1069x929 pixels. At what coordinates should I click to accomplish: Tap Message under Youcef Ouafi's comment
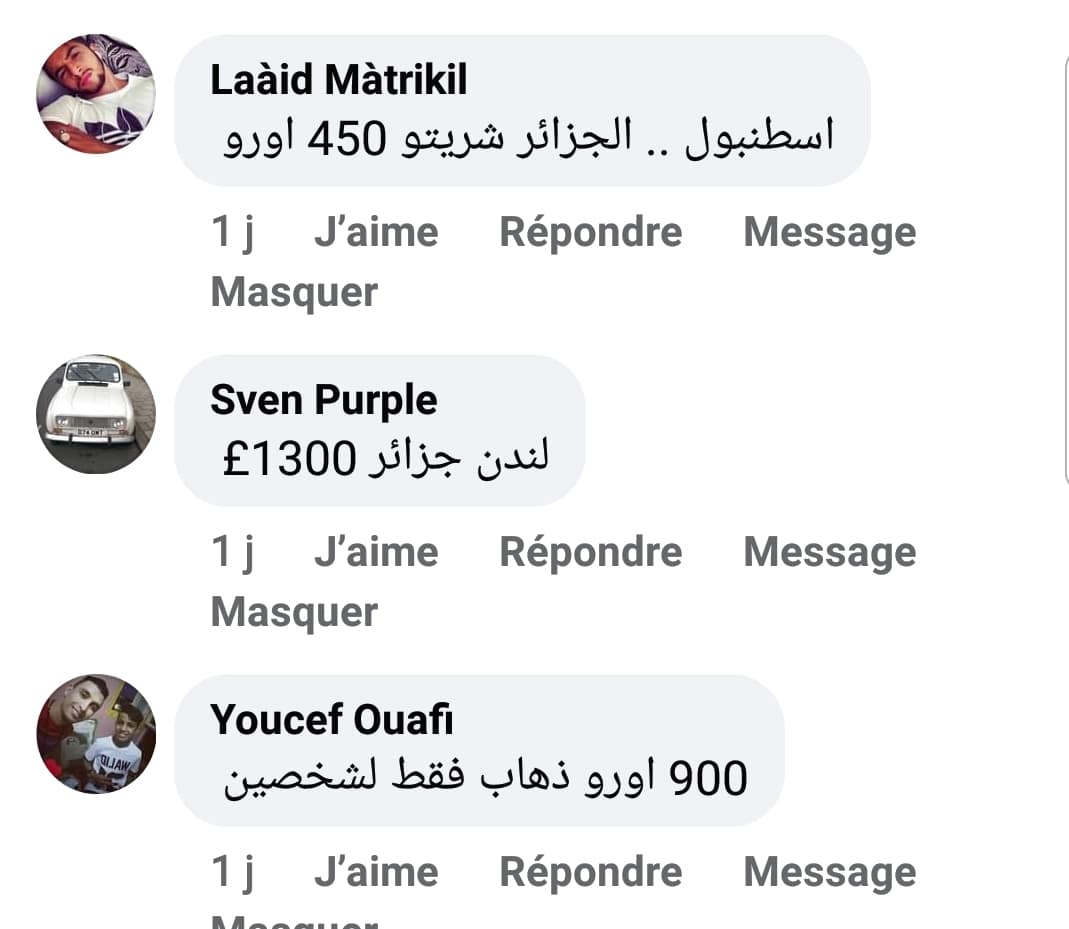(829, 872)
